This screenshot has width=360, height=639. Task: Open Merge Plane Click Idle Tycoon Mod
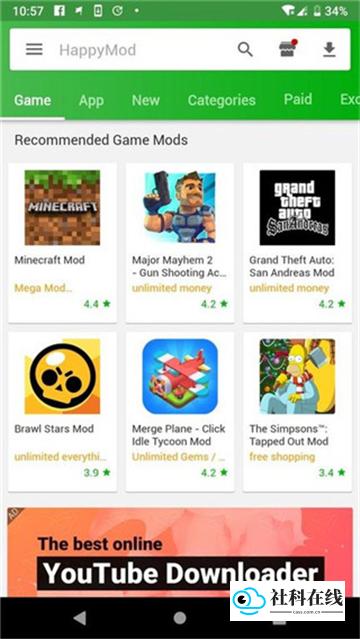click(x=180, y=412)
